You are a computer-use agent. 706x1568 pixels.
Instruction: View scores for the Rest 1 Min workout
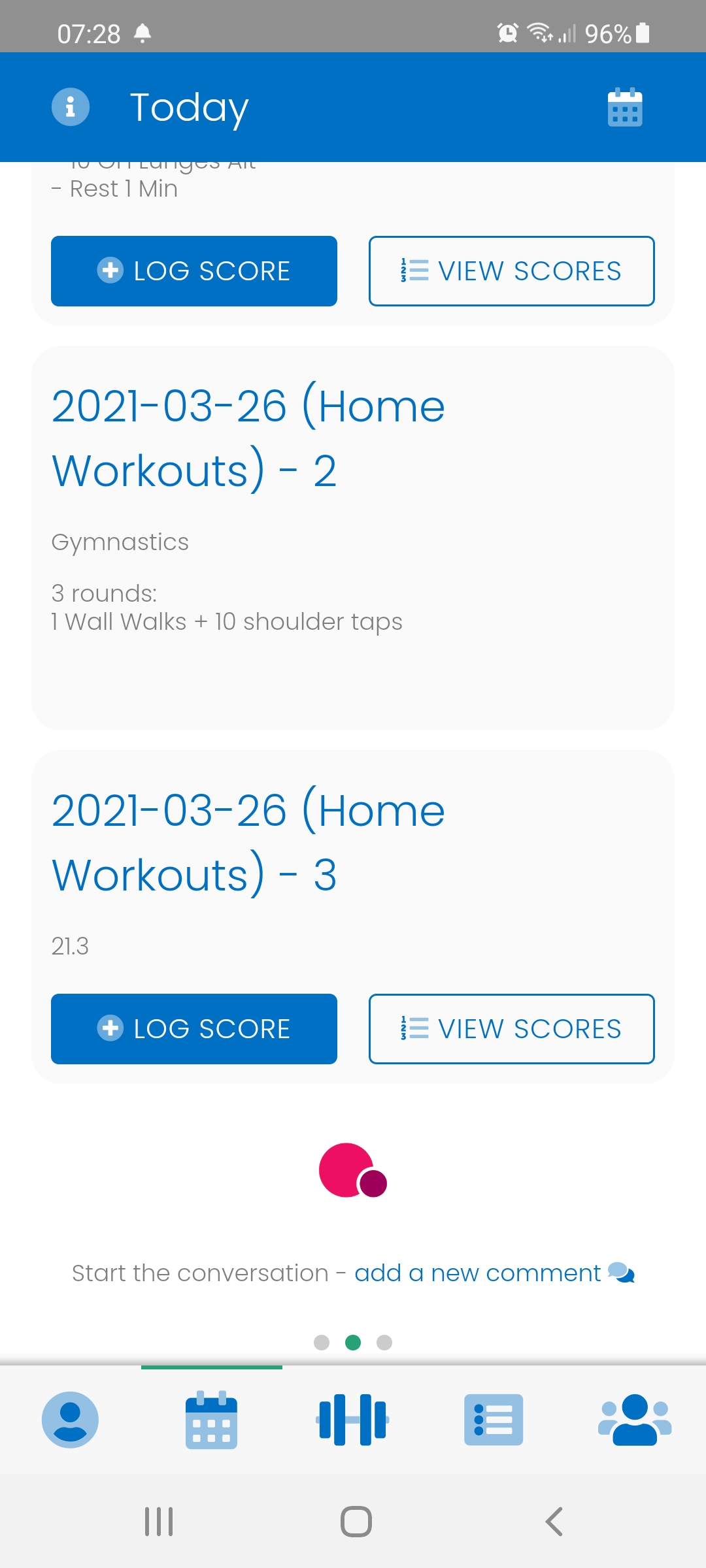(512, 271)
